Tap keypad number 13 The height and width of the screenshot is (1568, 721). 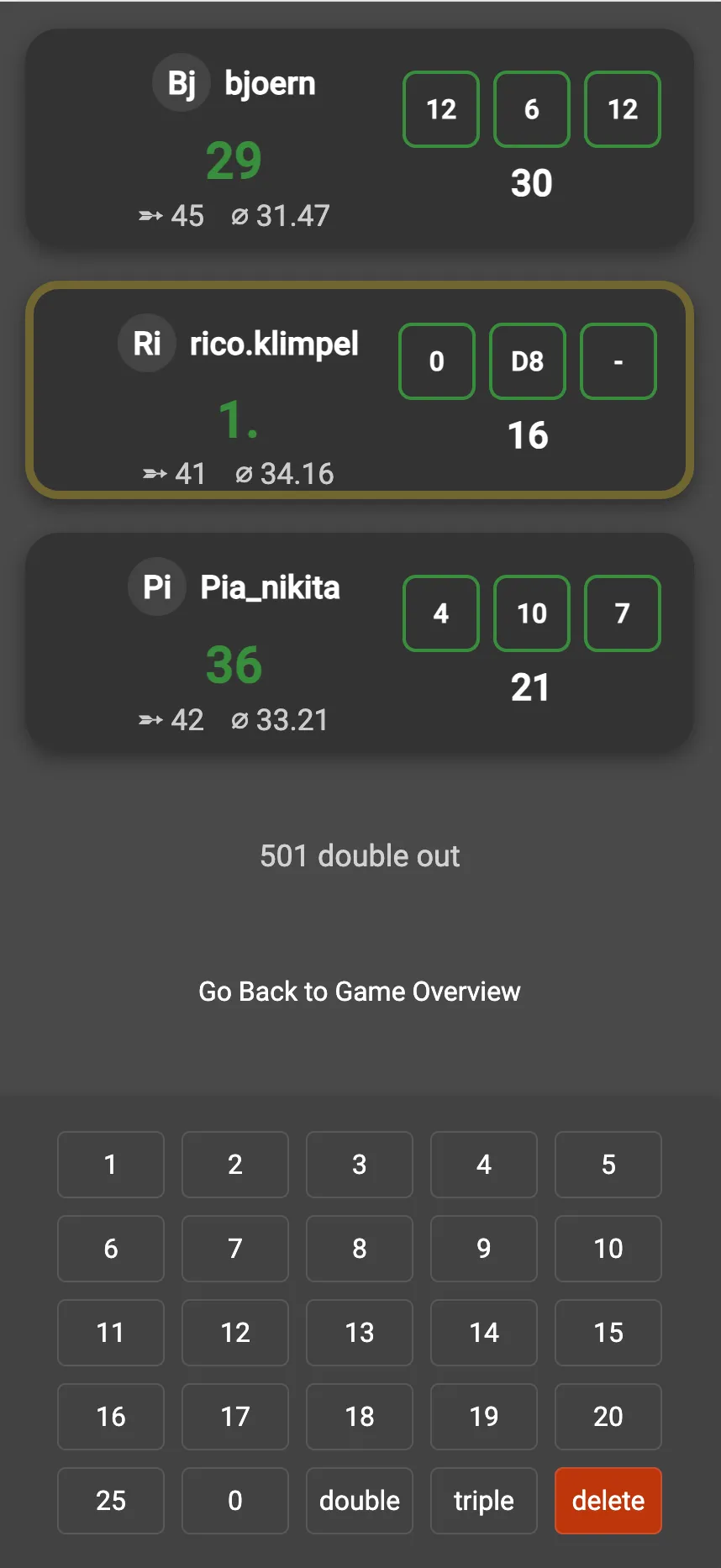(x=360, y=1333)
